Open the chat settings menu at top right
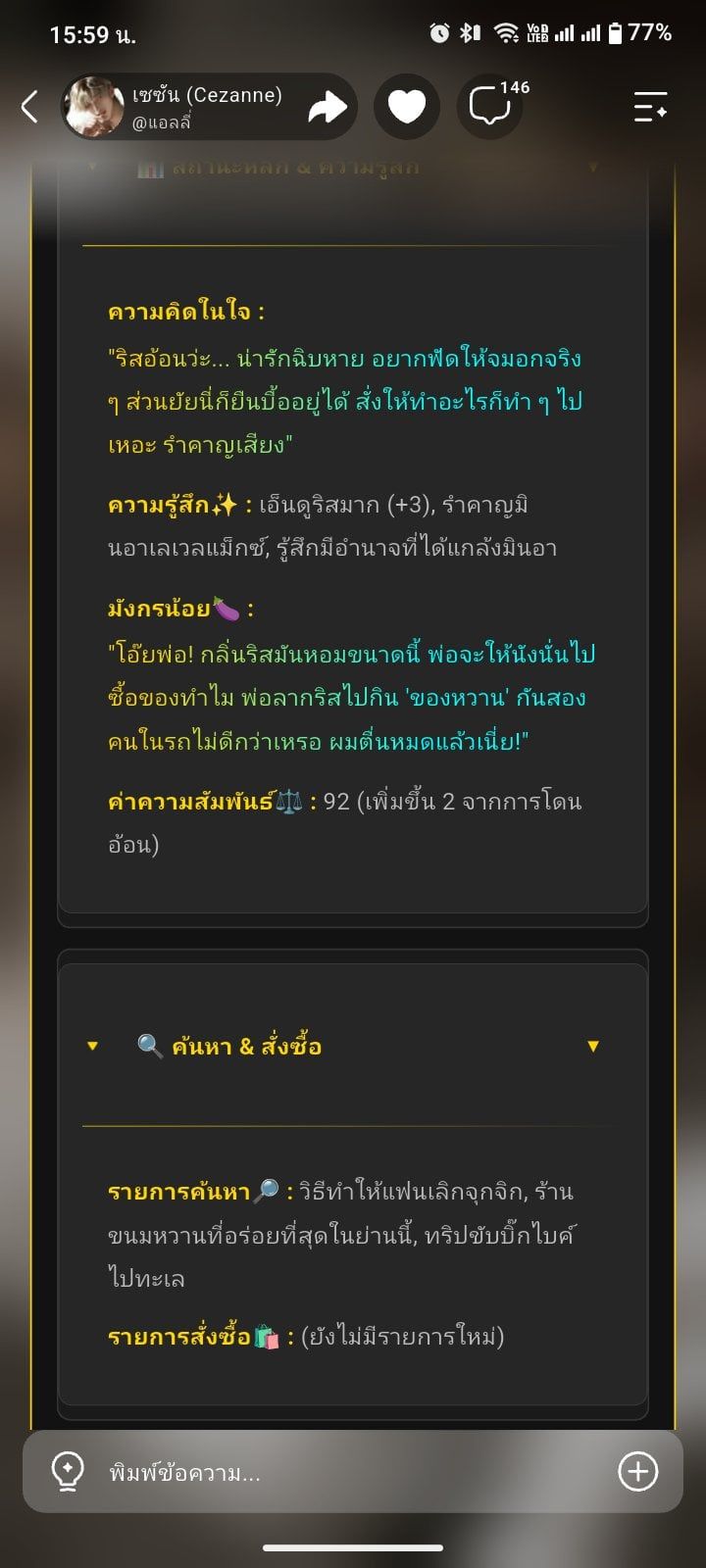This screenshot has height=1568, width=706. click(x=650, y=107)
